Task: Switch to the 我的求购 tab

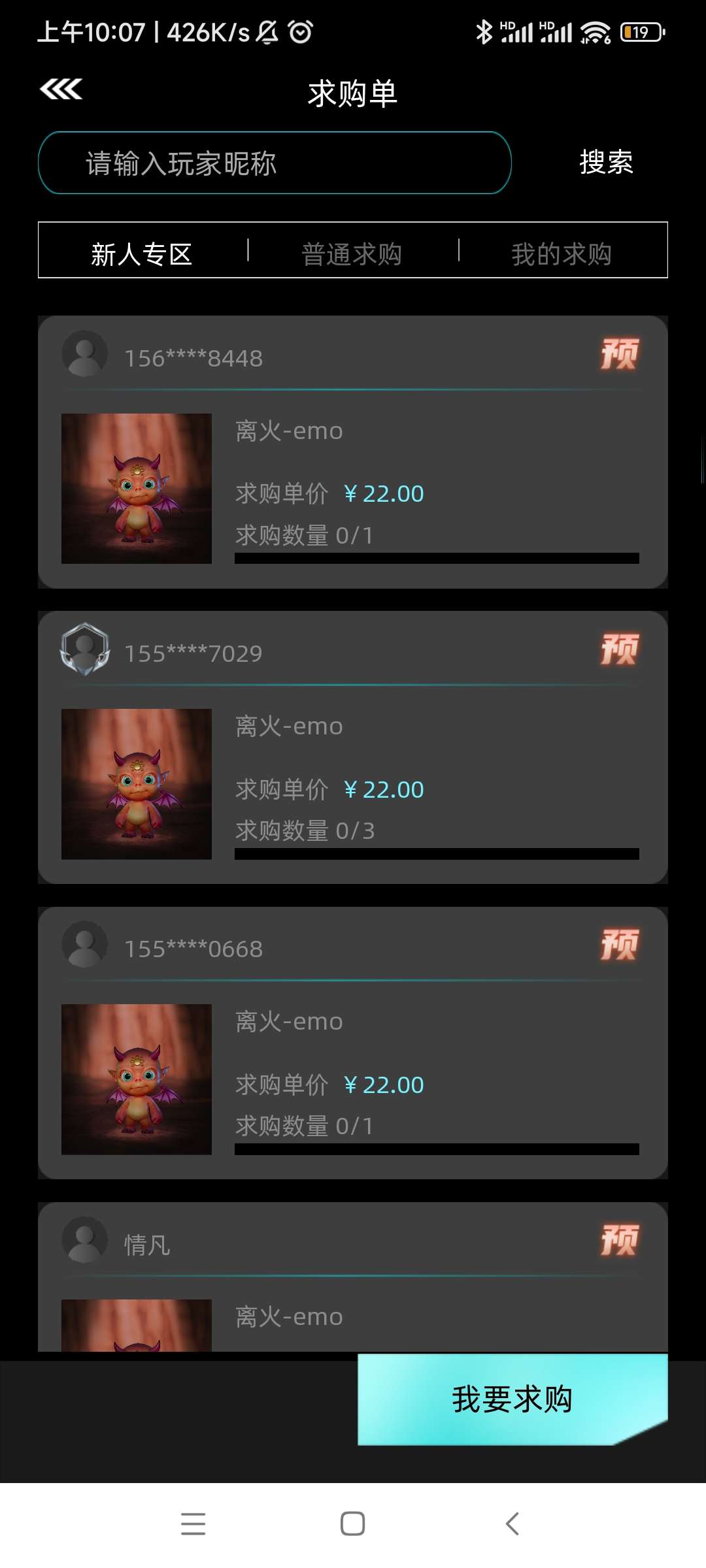Action: point(562,253)
